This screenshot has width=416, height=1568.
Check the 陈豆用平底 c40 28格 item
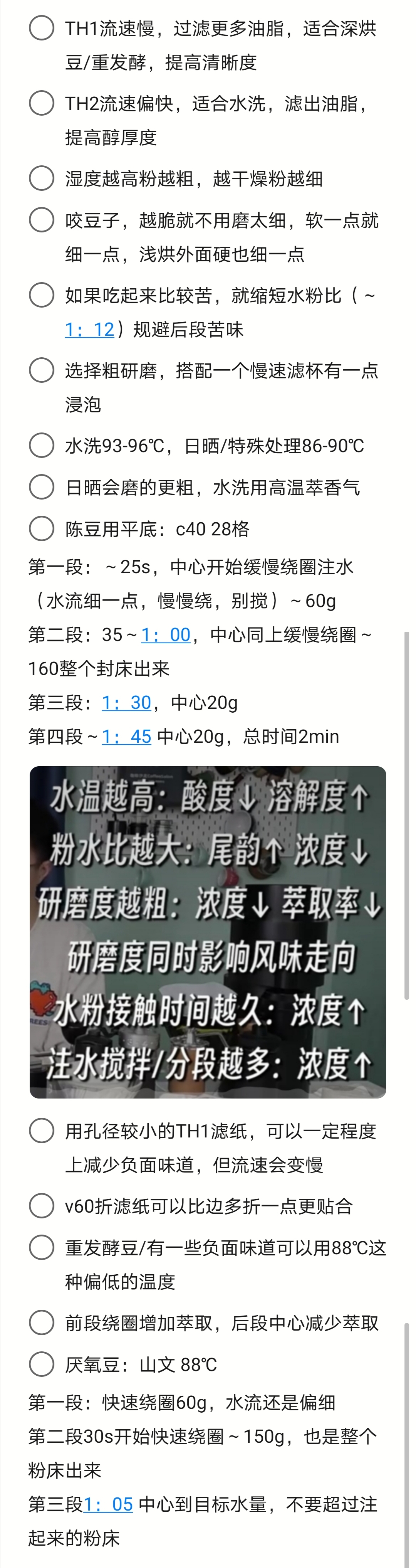41,528
